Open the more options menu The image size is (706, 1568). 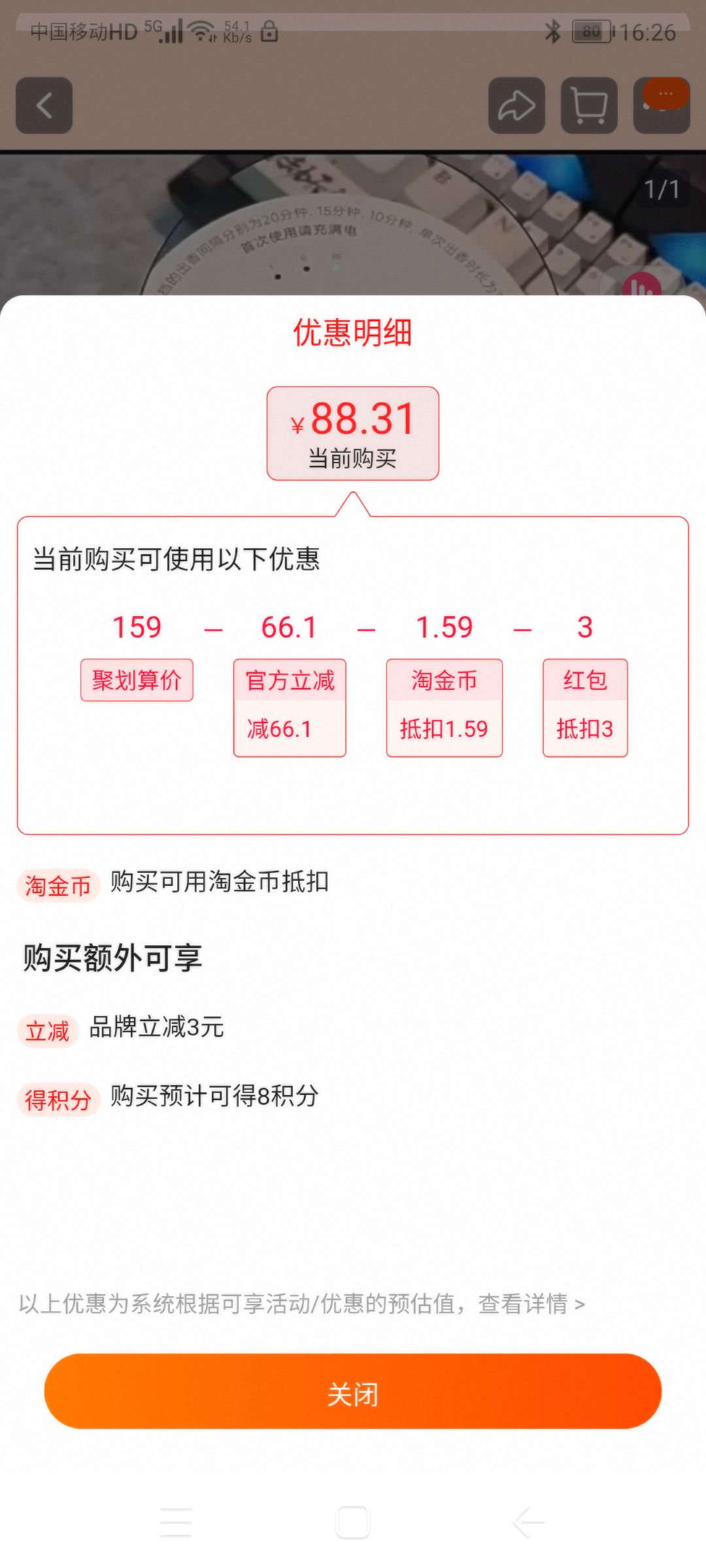point(662,105)
